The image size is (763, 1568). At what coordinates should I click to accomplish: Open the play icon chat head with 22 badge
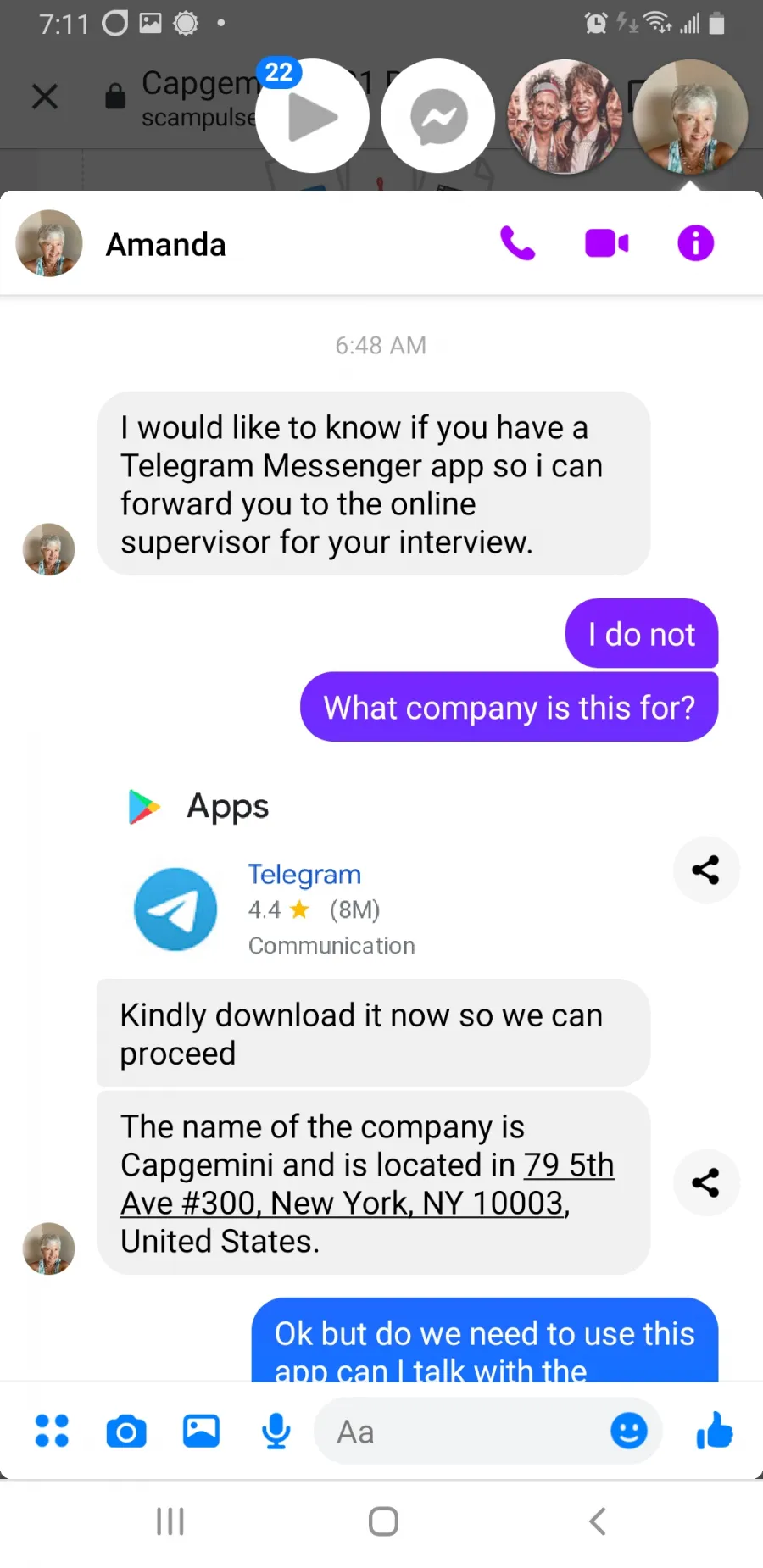point(313,116)
